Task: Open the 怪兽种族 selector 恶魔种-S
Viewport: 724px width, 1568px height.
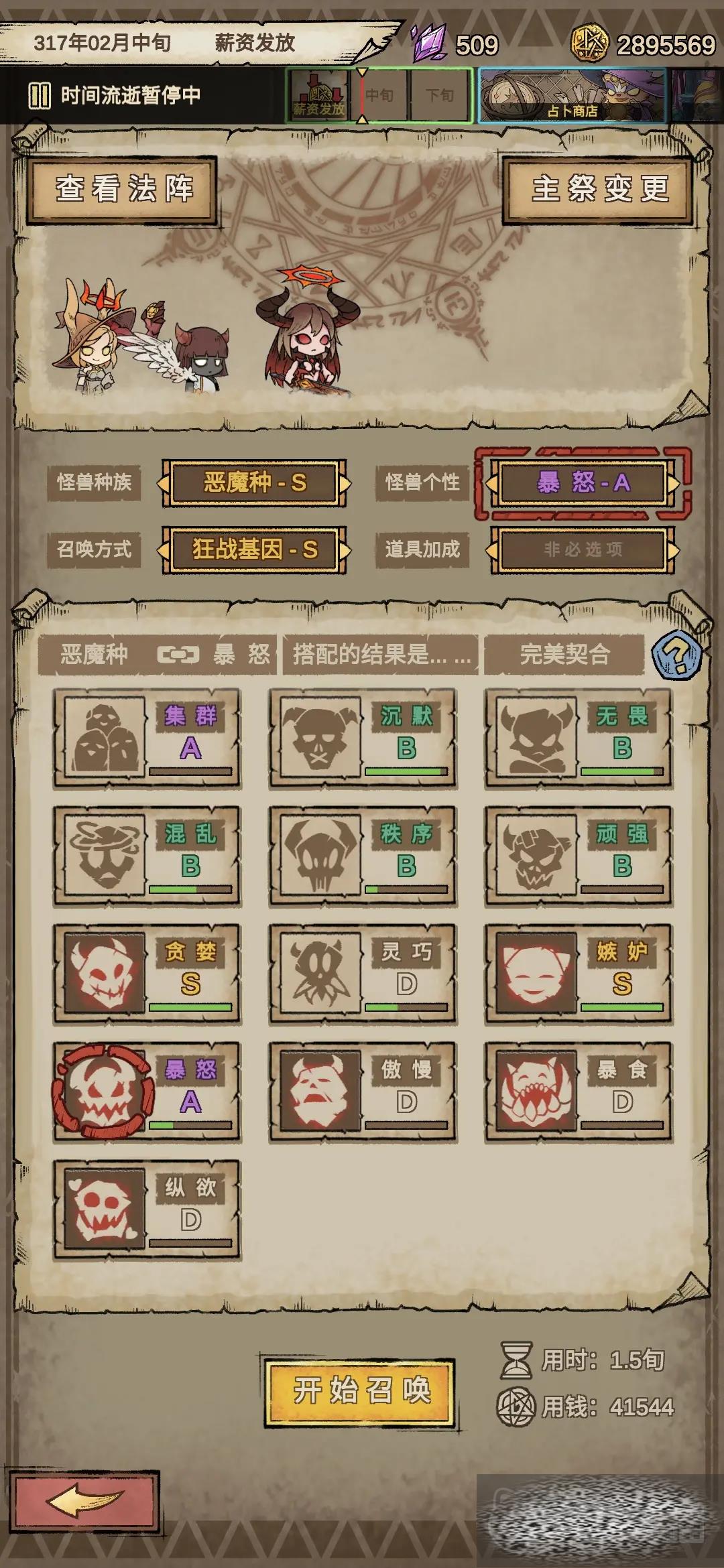Action: pos(254,482)
